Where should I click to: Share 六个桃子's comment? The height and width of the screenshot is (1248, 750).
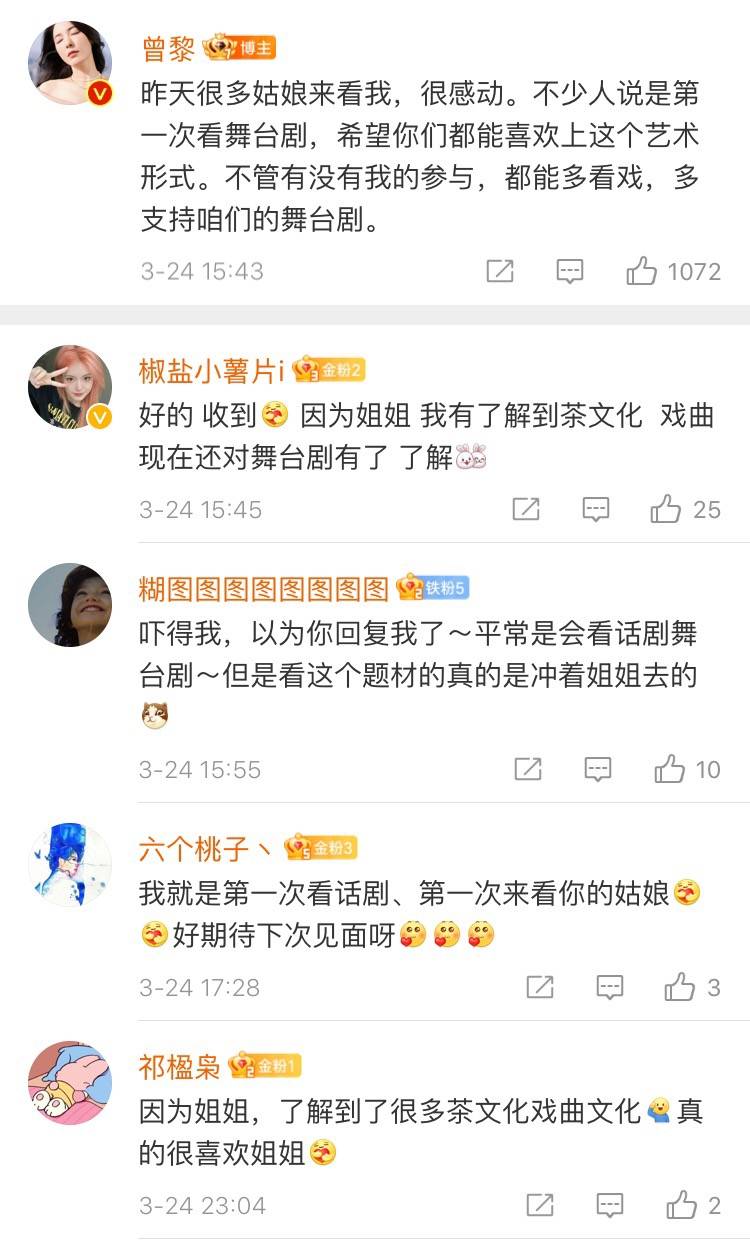click(x=540, y=987)
